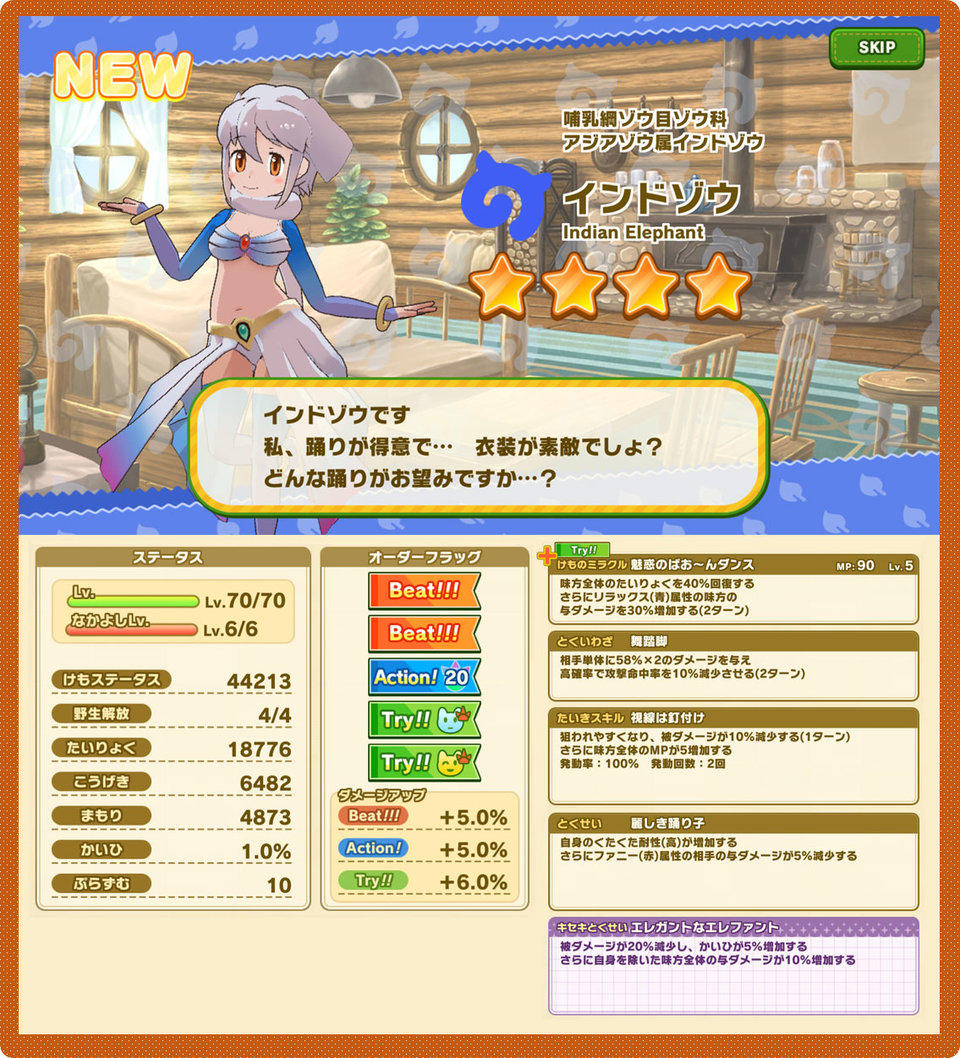
Task: Tap the green SKIP button
Action: point(876,47)
